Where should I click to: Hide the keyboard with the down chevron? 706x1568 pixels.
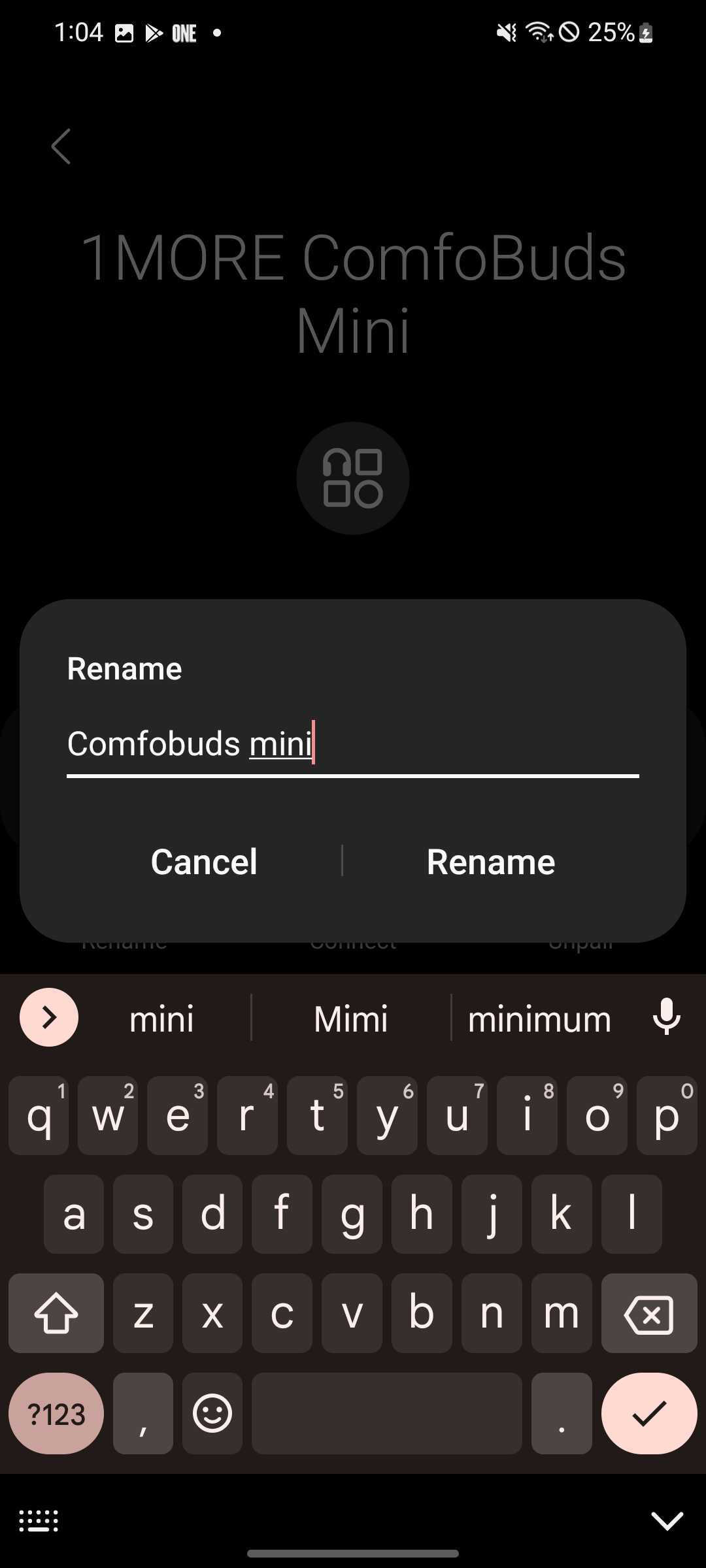(667, 1520)
